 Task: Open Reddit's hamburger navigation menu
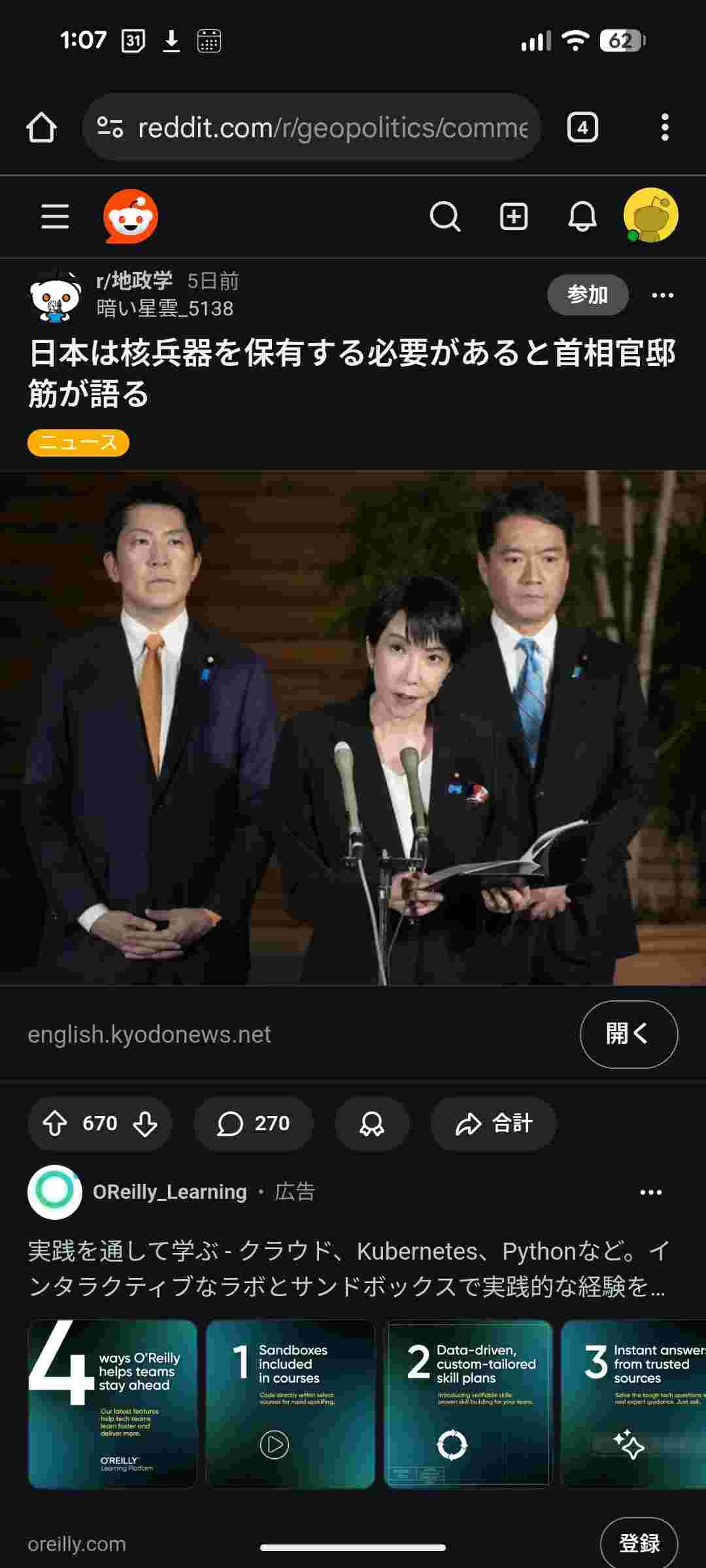pyautogui.click(x=55, y=216)
